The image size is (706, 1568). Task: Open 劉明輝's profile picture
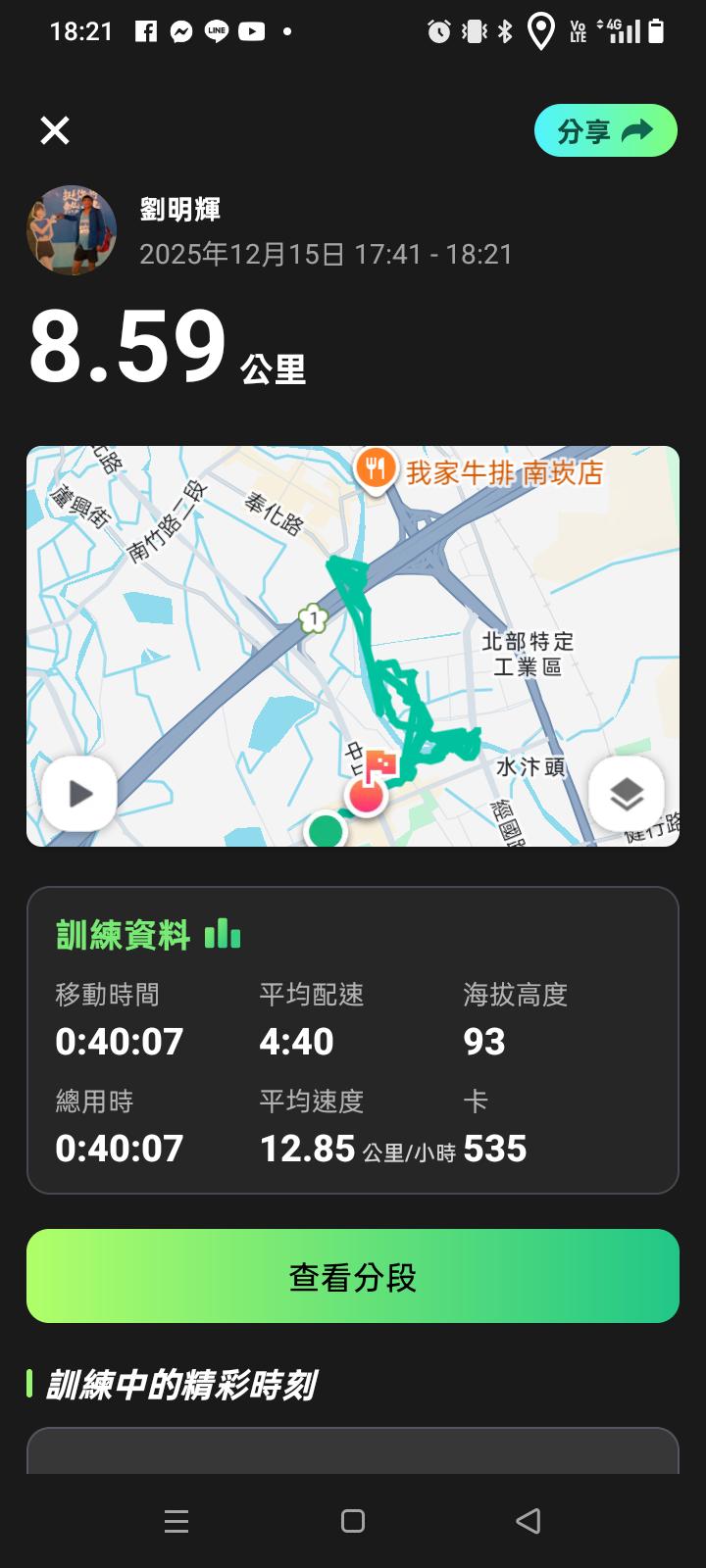click(72, 230)
